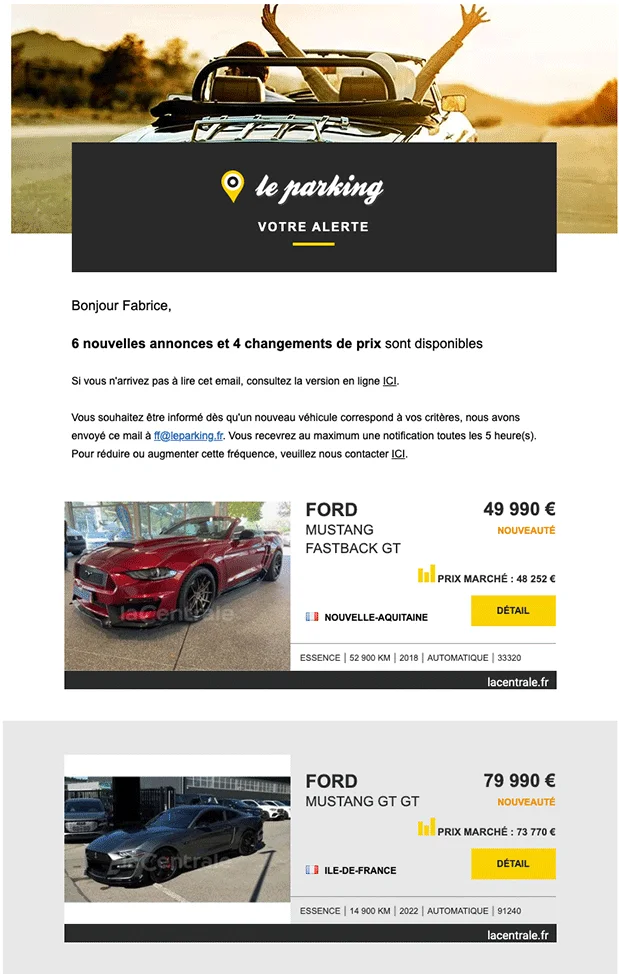Tap the ff@leparking.fr email address link
Image resolution: width=619 pixels, height=974 pixels.
189,436
